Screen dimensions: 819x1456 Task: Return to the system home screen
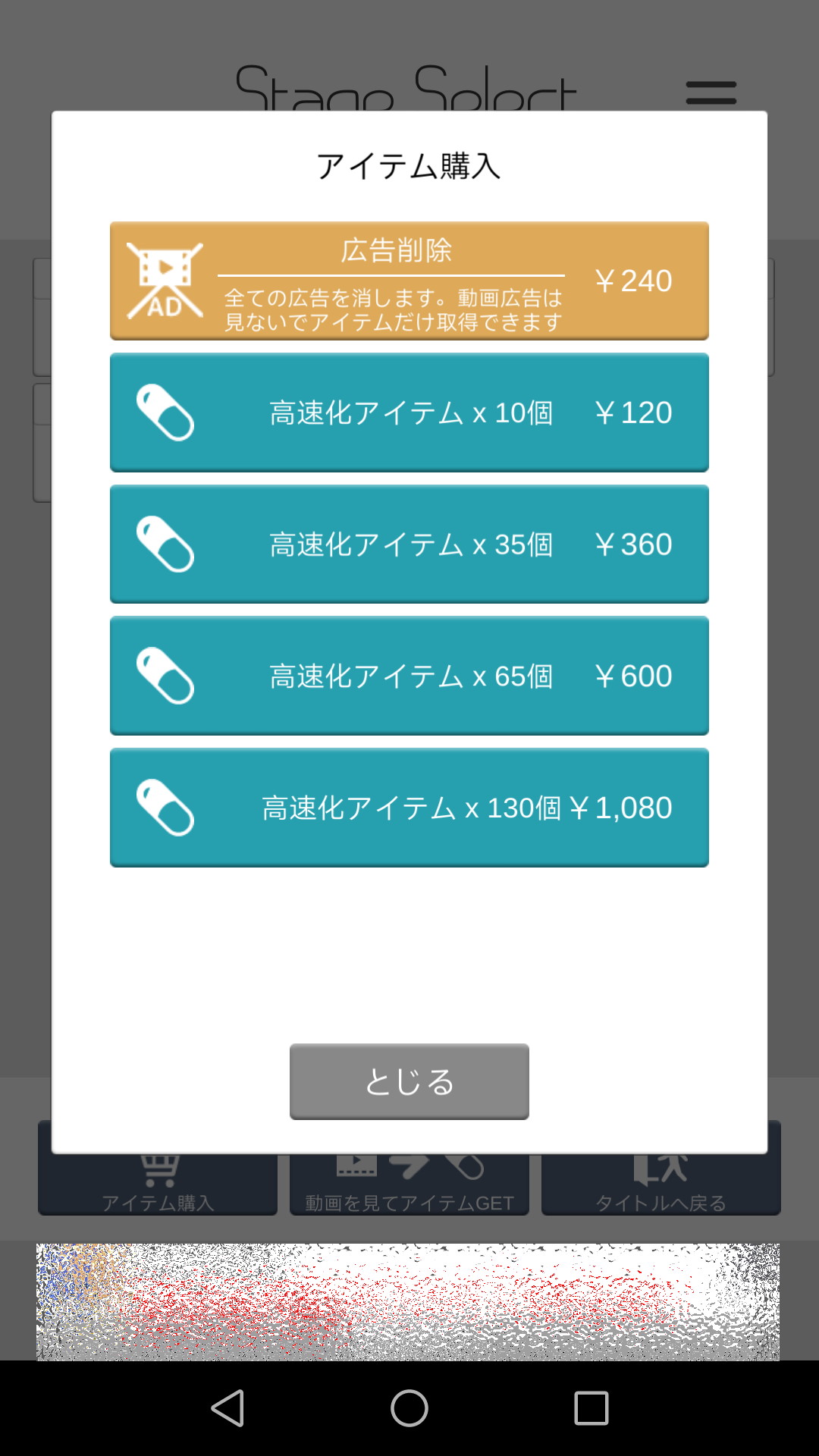(409, 1408)
